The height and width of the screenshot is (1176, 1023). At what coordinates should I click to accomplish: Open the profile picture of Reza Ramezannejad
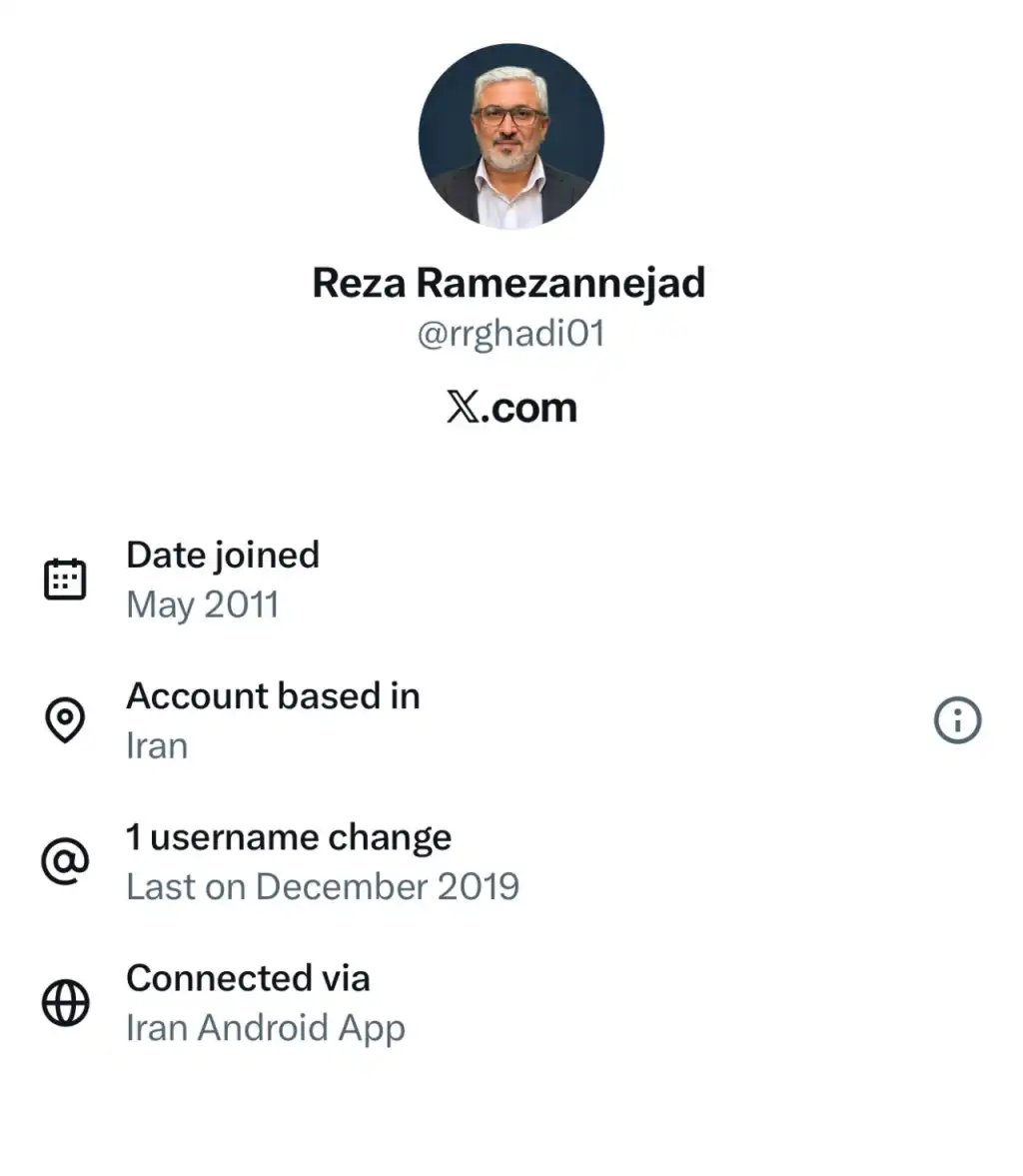coord(511,138)
